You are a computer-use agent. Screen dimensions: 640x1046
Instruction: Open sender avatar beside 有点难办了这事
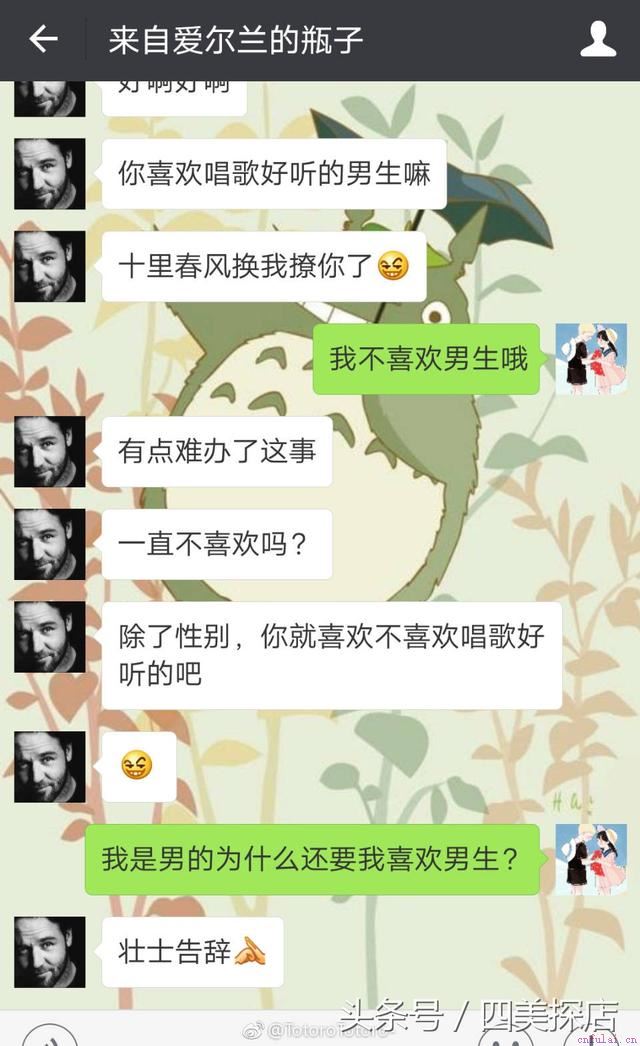[x=49, y=451]
